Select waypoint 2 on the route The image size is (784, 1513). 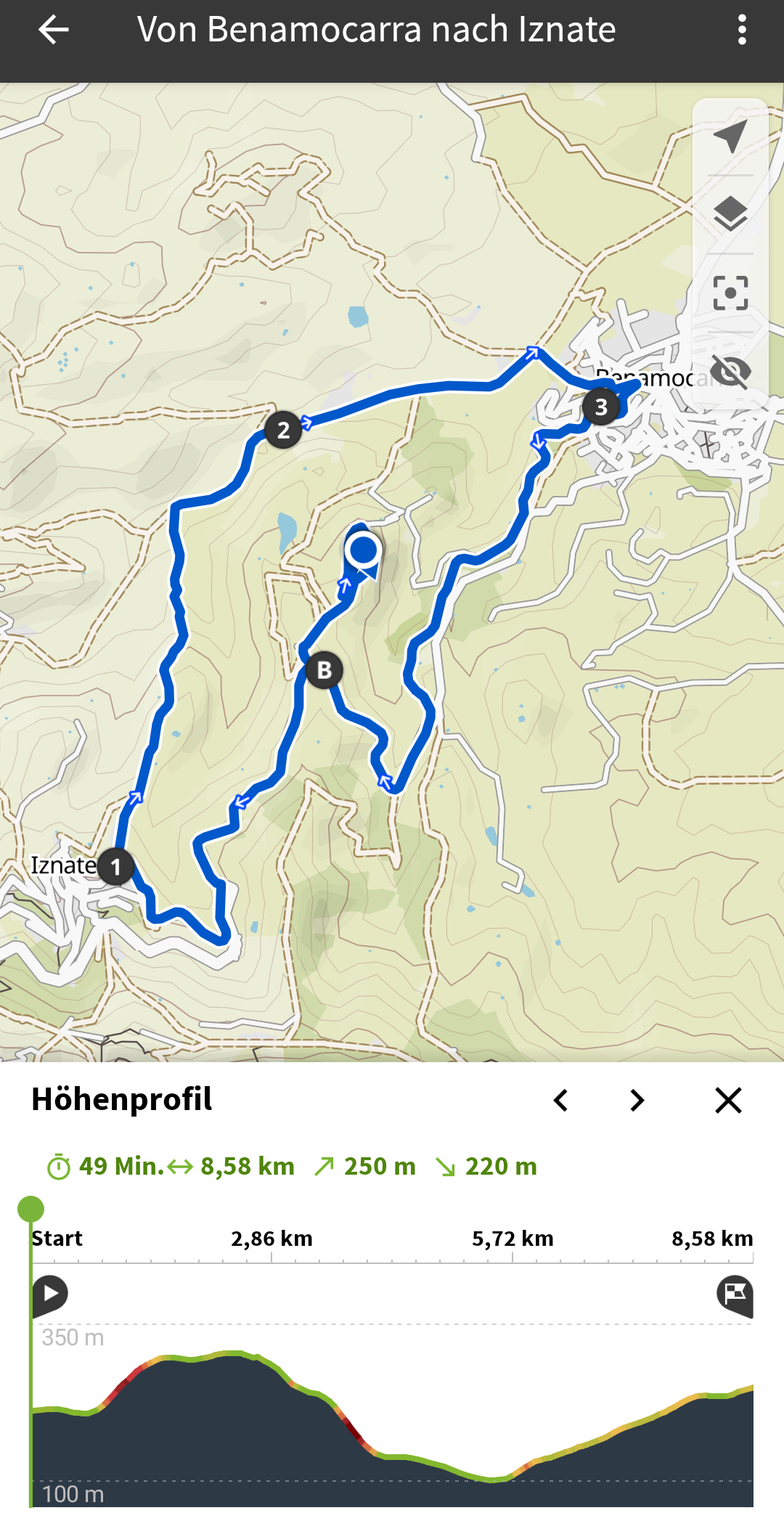pos(283,431)
